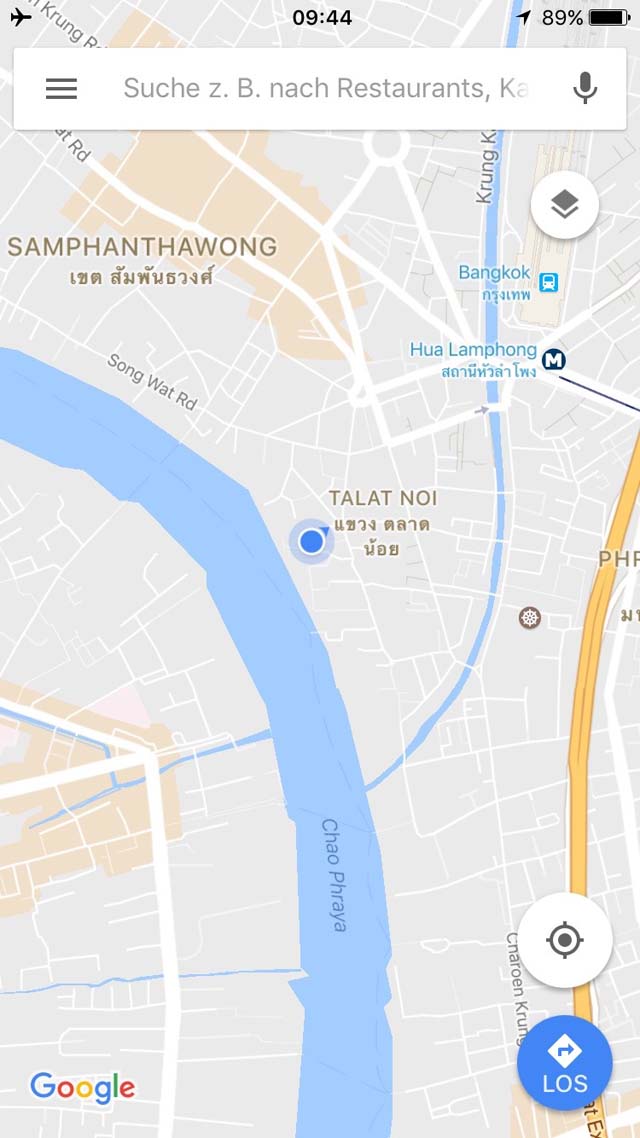The width and height of the screenshot is (640, 1138).
Task: Open the map layers selector
Action: 565,205
